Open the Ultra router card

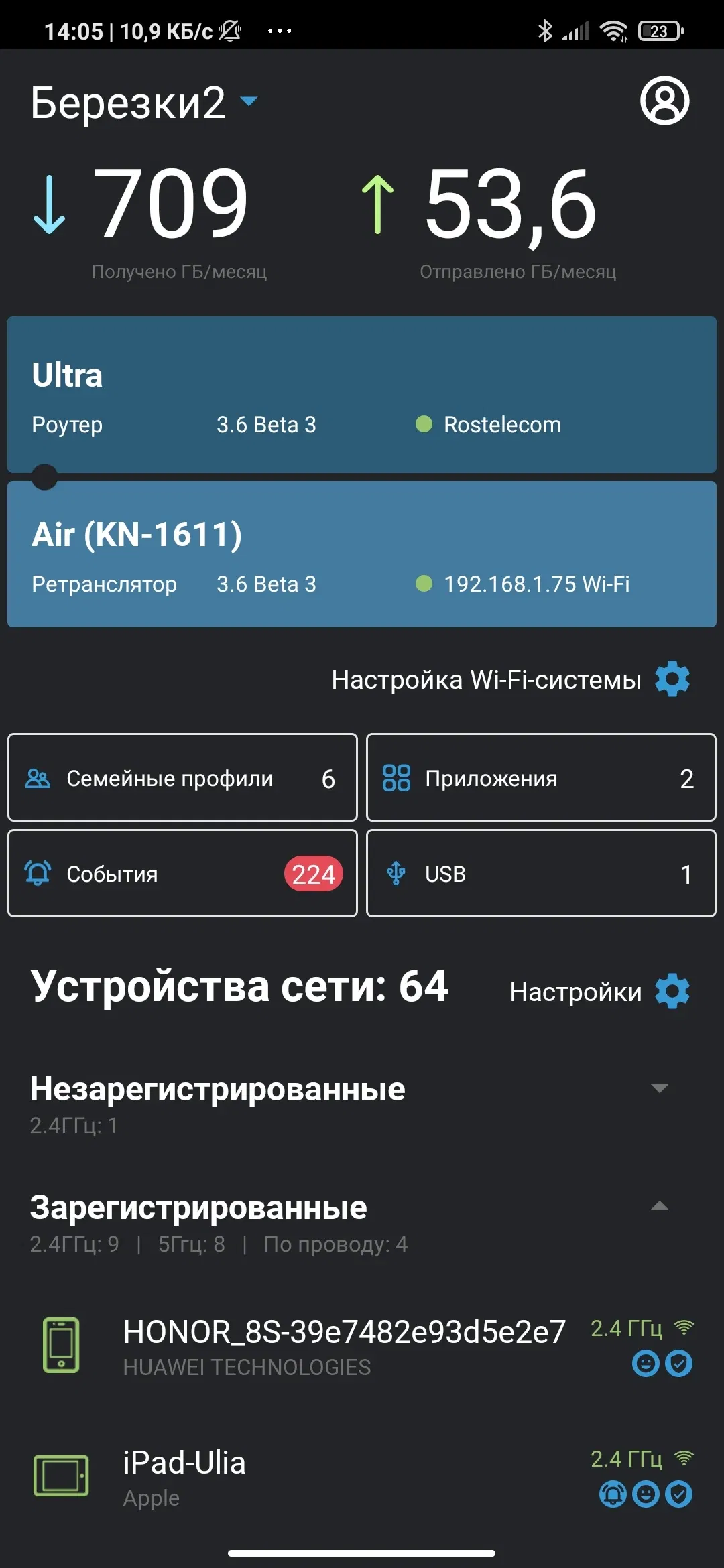coord(362,395)
